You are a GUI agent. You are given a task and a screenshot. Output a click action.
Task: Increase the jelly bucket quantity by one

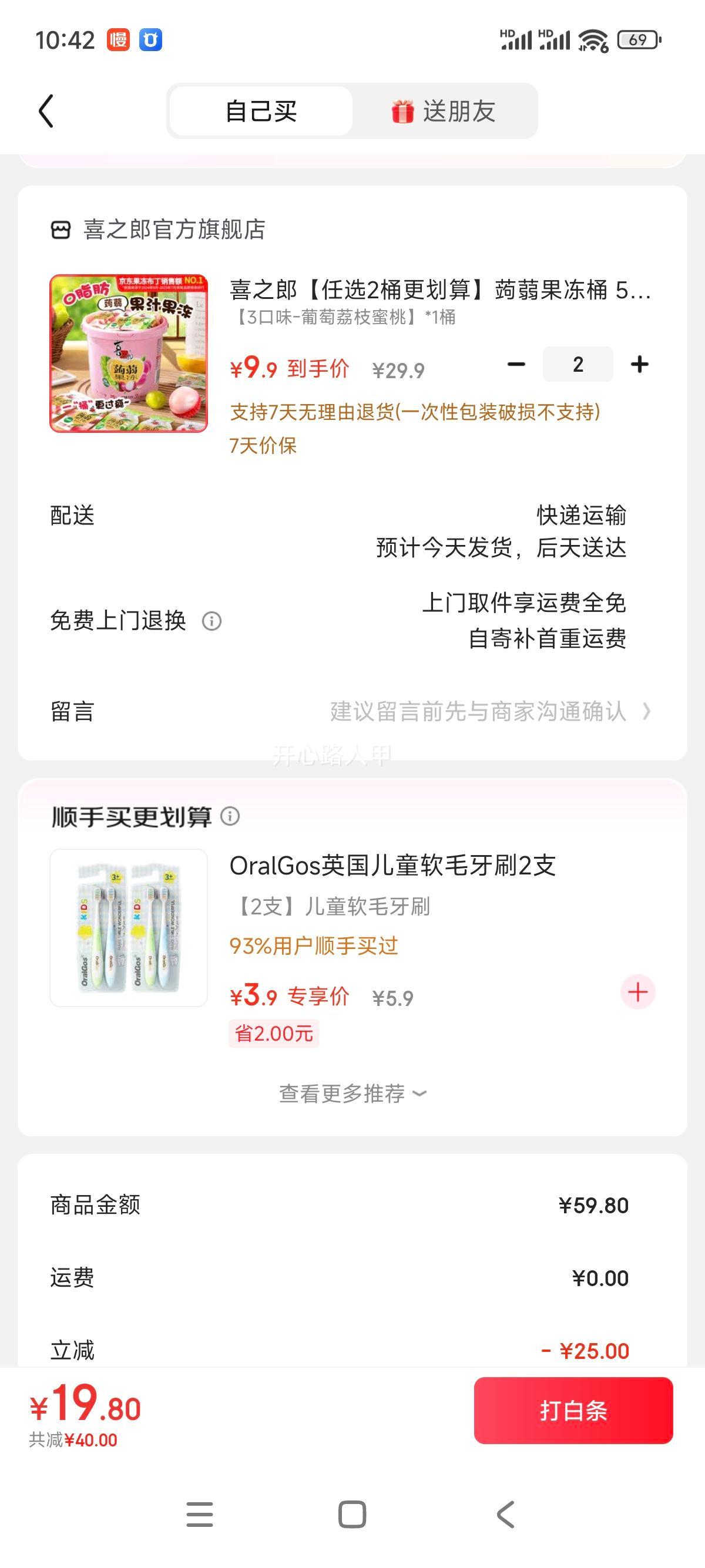point(639,365)
